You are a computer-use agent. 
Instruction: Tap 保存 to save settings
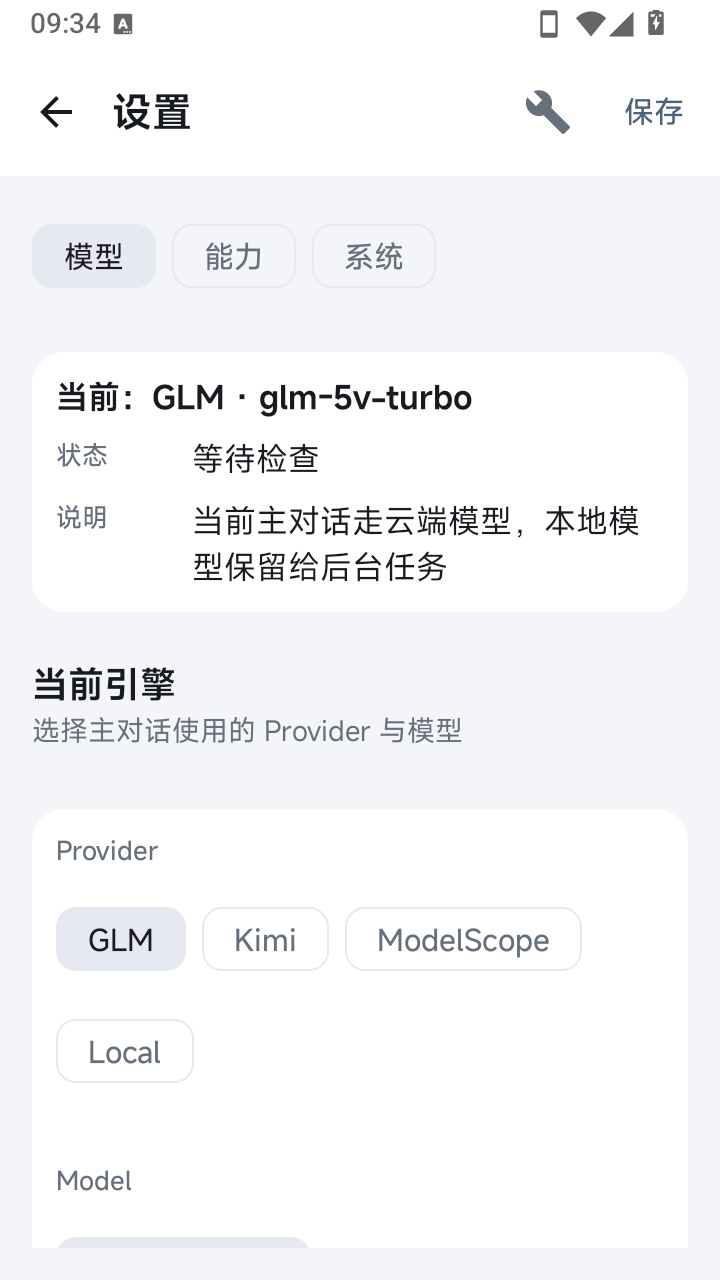[x=654, y=112]
